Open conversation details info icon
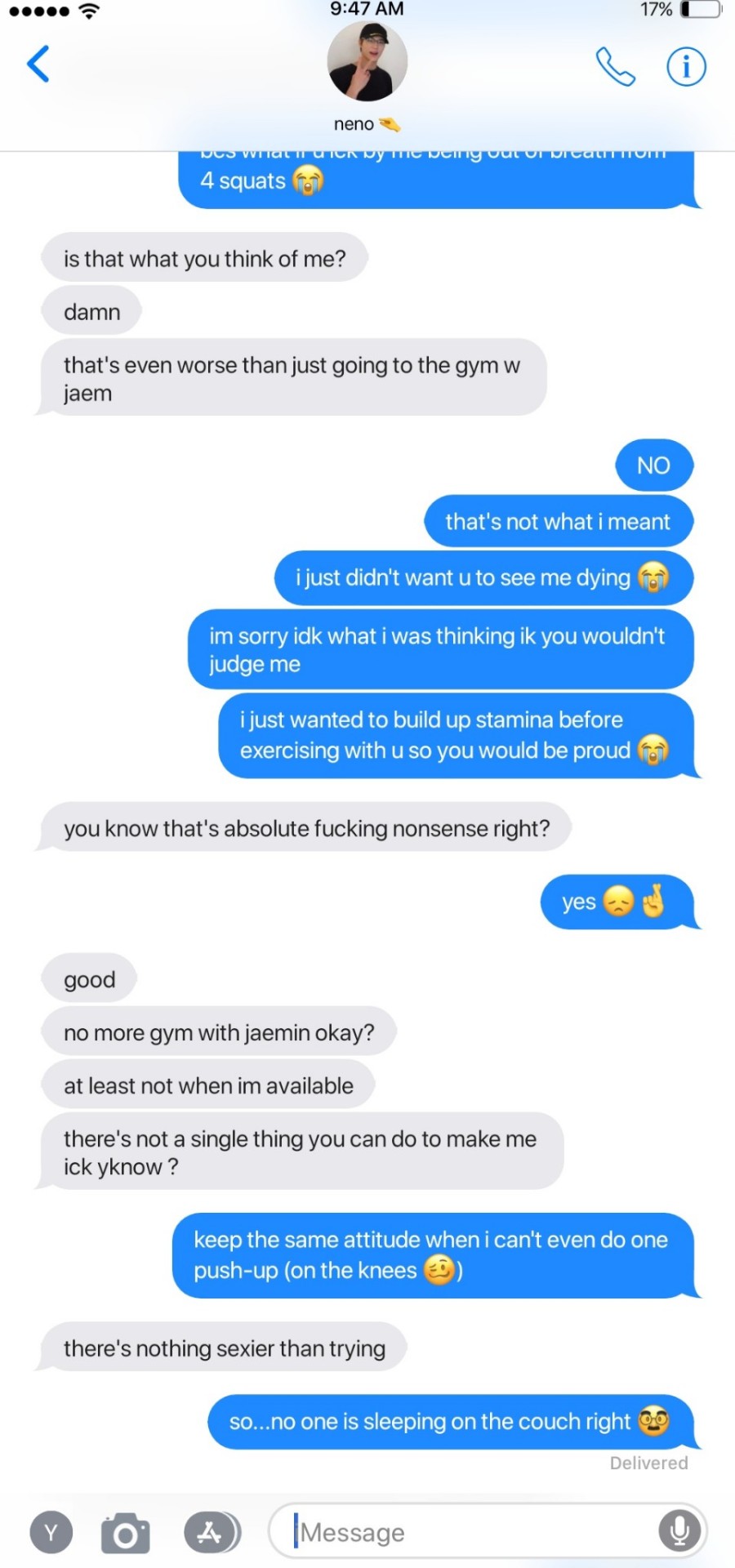The height and width of the screenshot is (1568, 735). pos(686,67)
